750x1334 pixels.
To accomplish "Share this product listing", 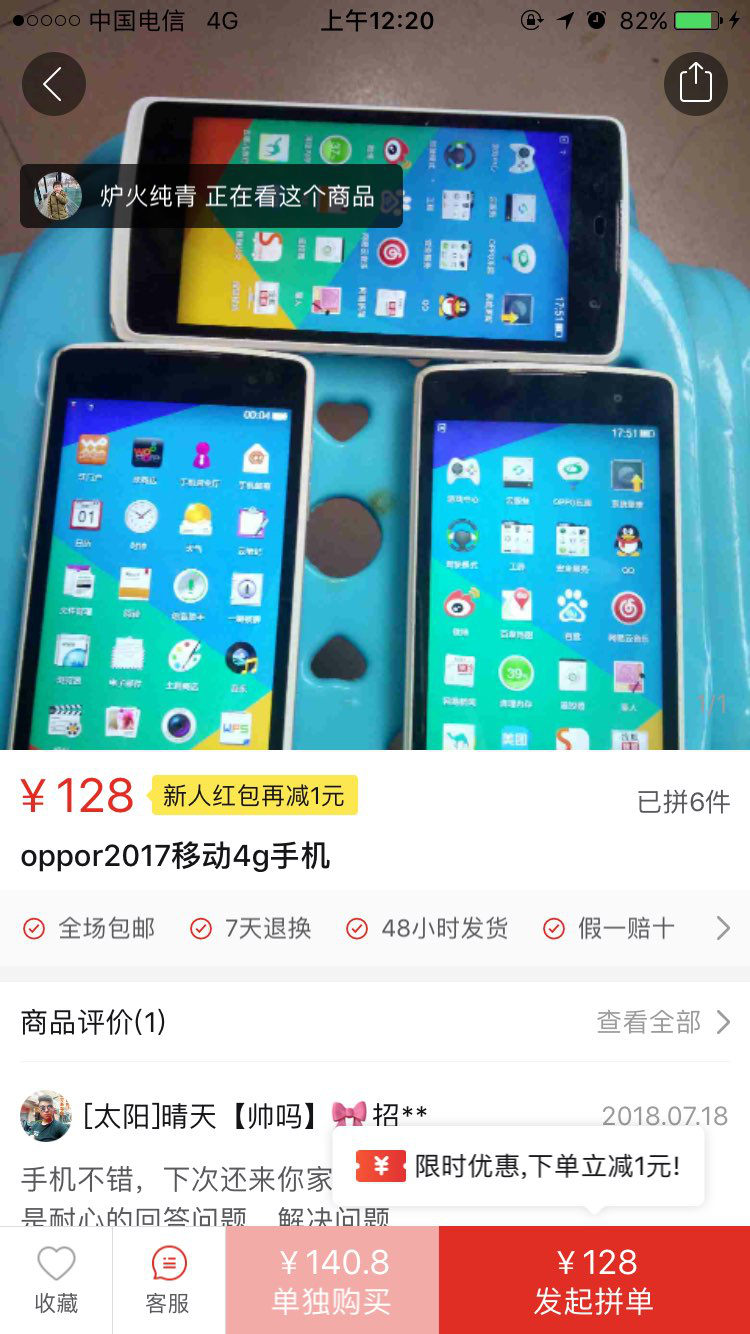I will point(696,84).
